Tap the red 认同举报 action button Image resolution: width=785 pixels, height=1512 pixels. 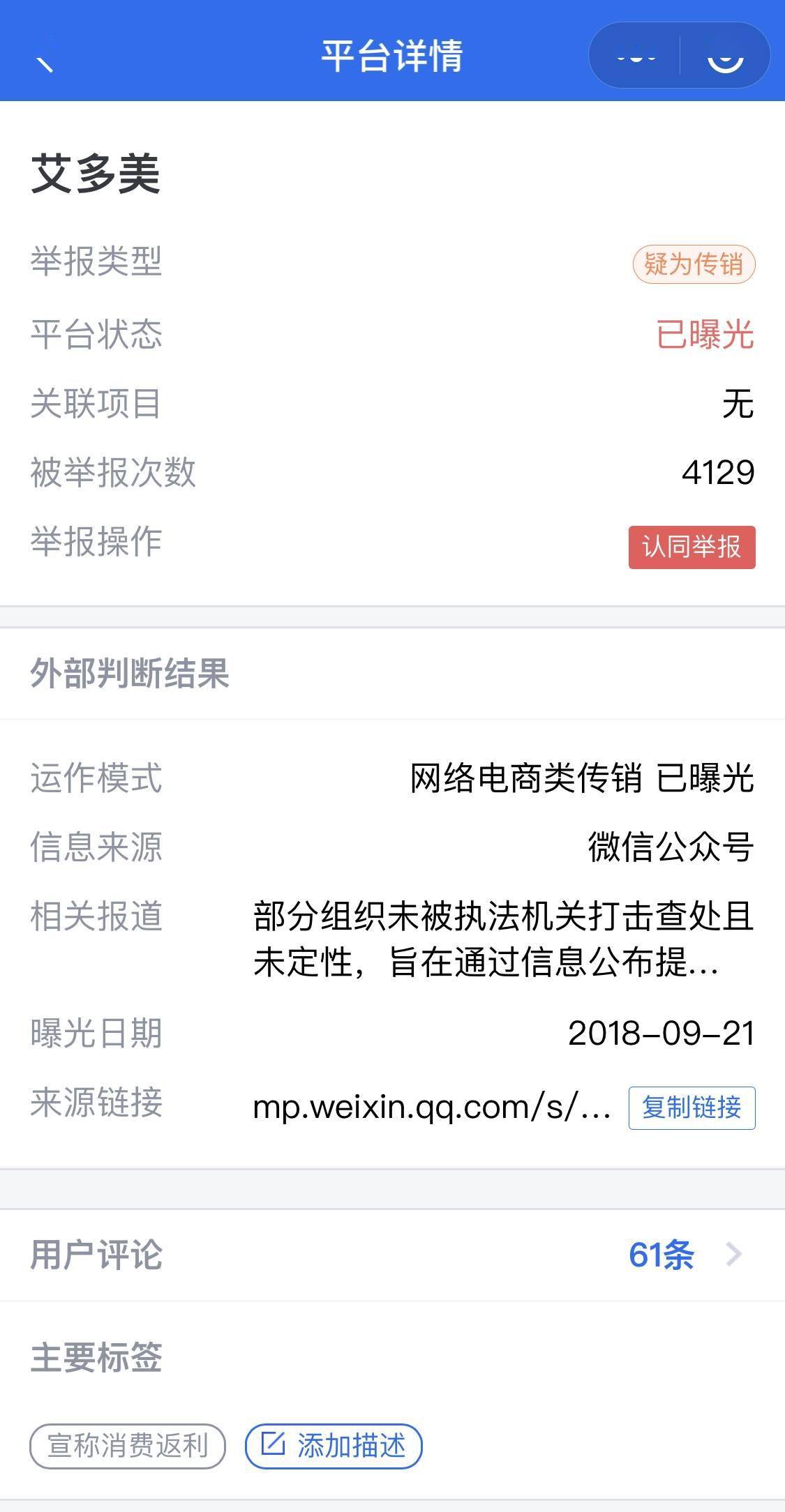coord(691,548)
